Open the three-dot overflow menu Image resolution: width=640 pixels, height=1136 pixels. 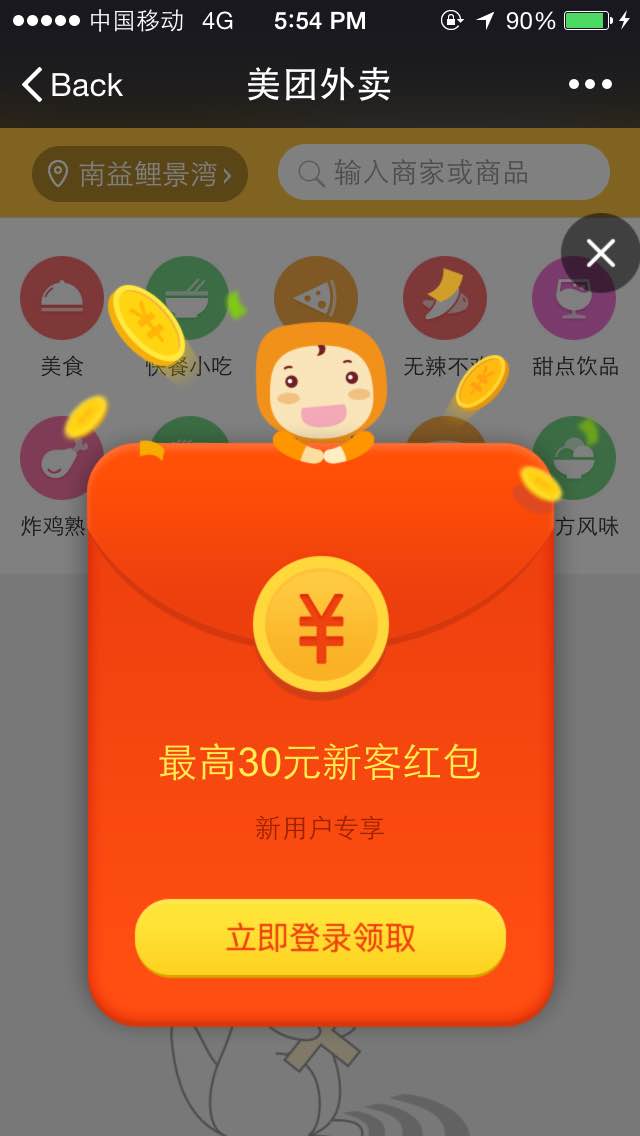coord(590,85)
